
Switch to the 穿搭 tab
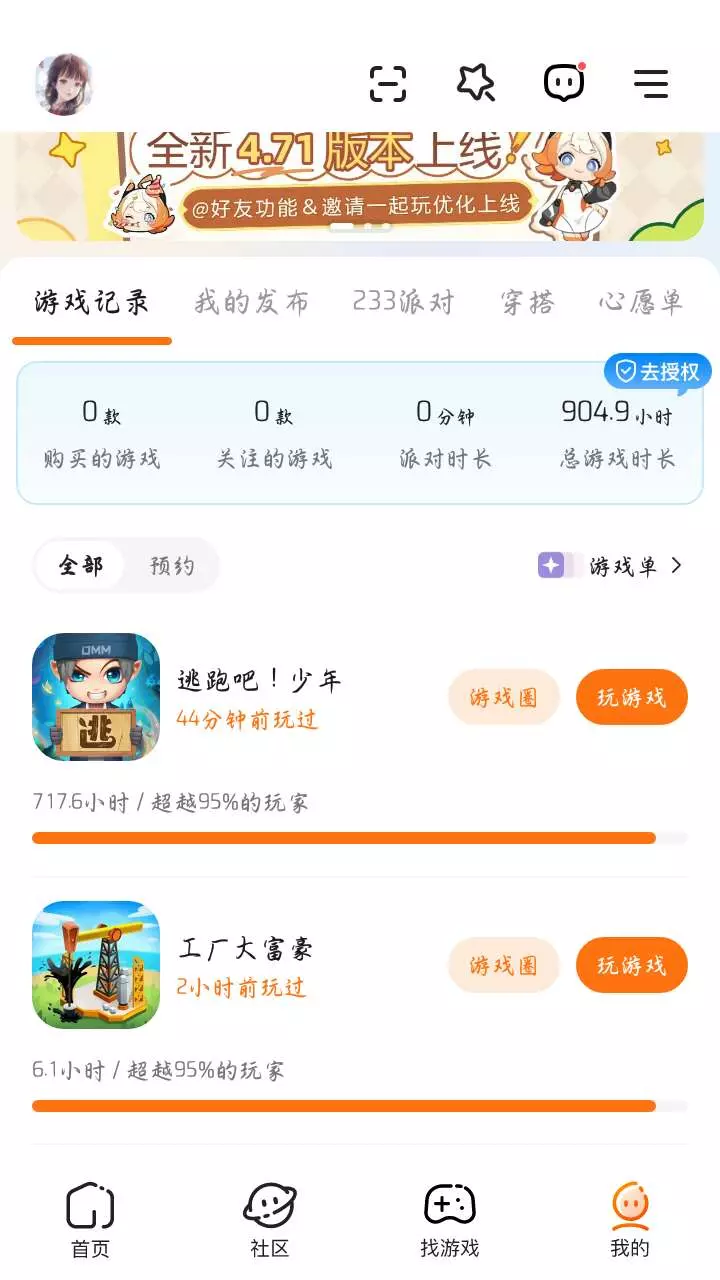click(x=527, y=302)
